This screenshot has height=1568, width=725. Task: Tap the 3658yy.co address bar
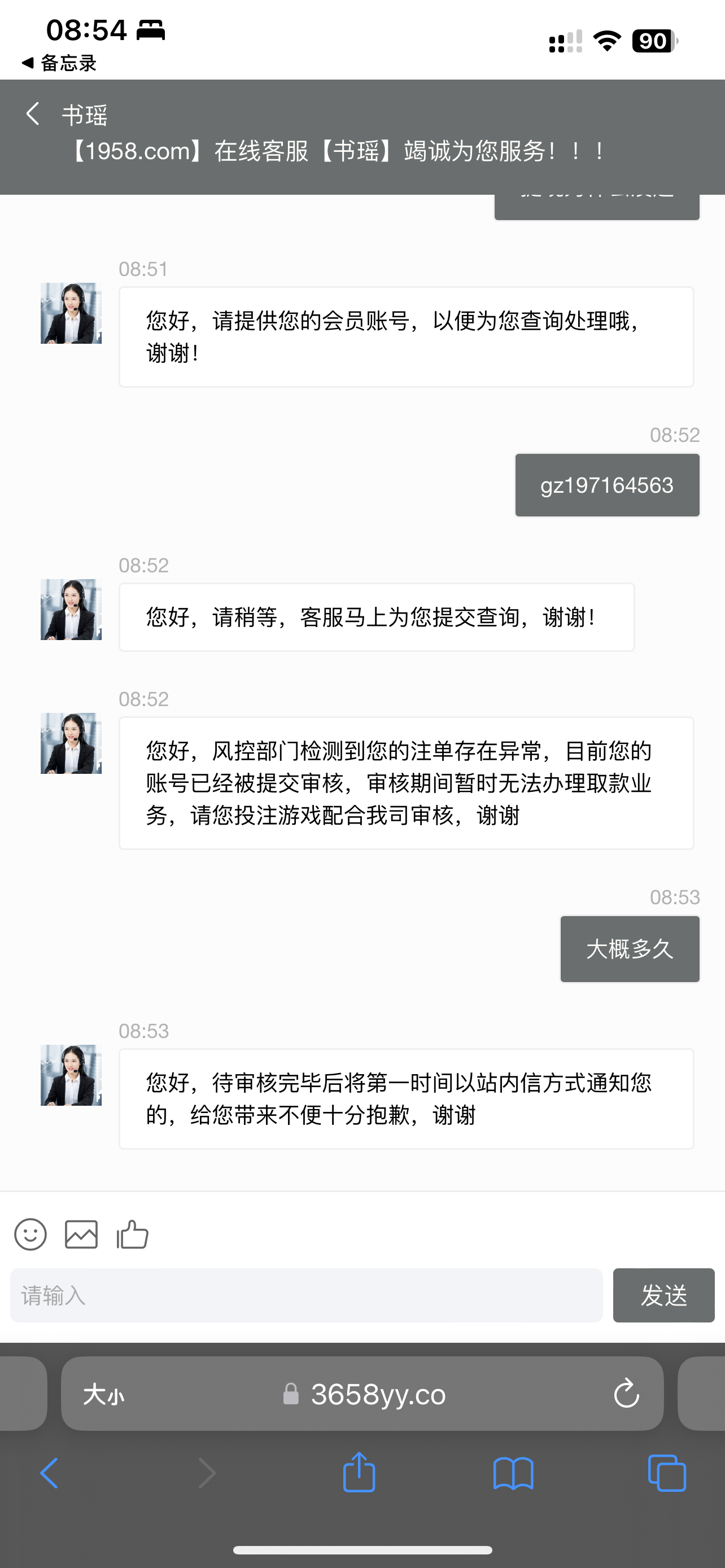[377, 1395]
